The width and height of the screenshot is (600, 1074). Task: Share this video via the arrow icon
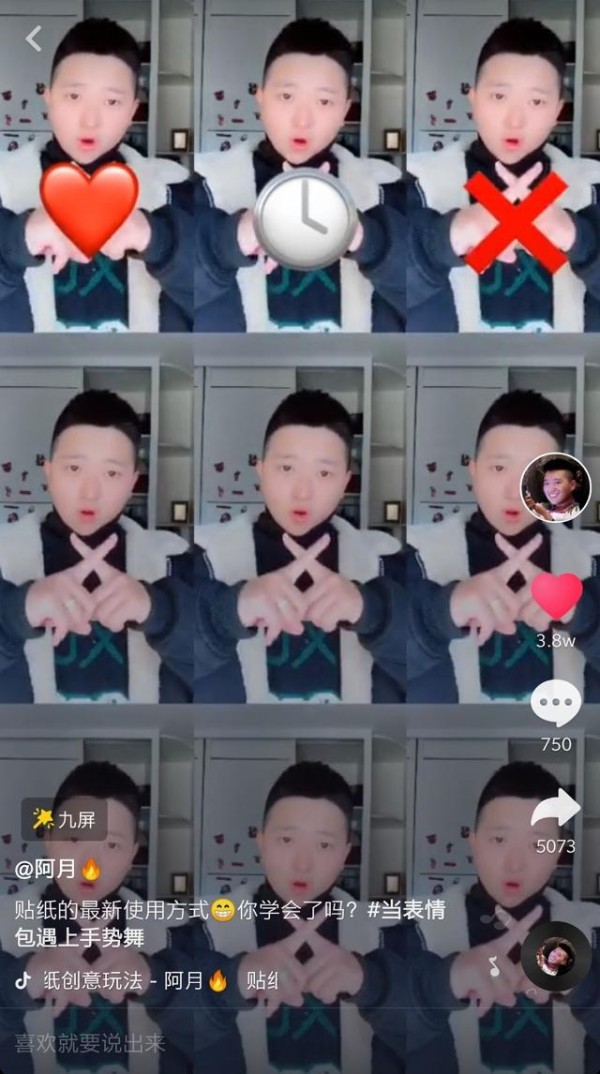556,809
